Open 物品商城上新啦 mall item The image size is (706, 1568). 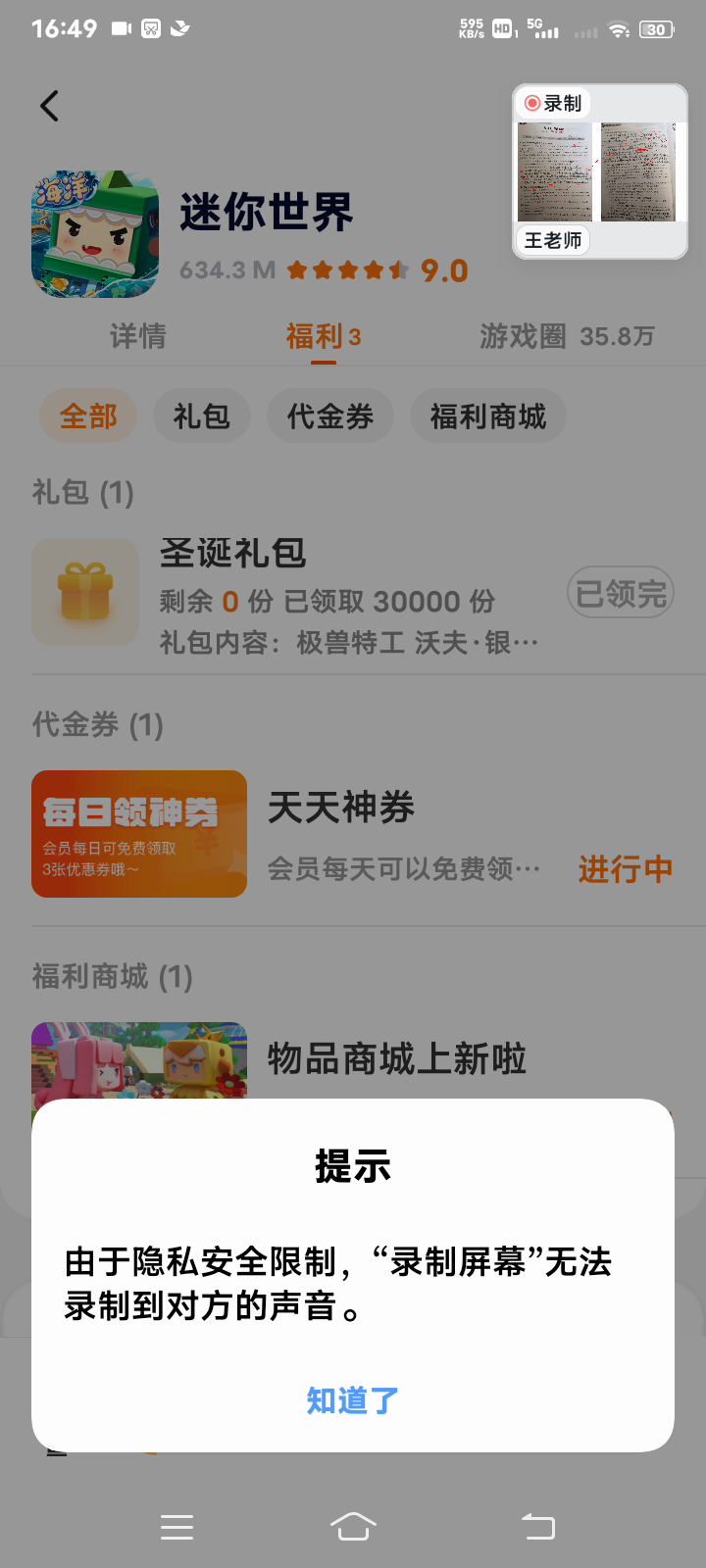tap(396, 1059)
